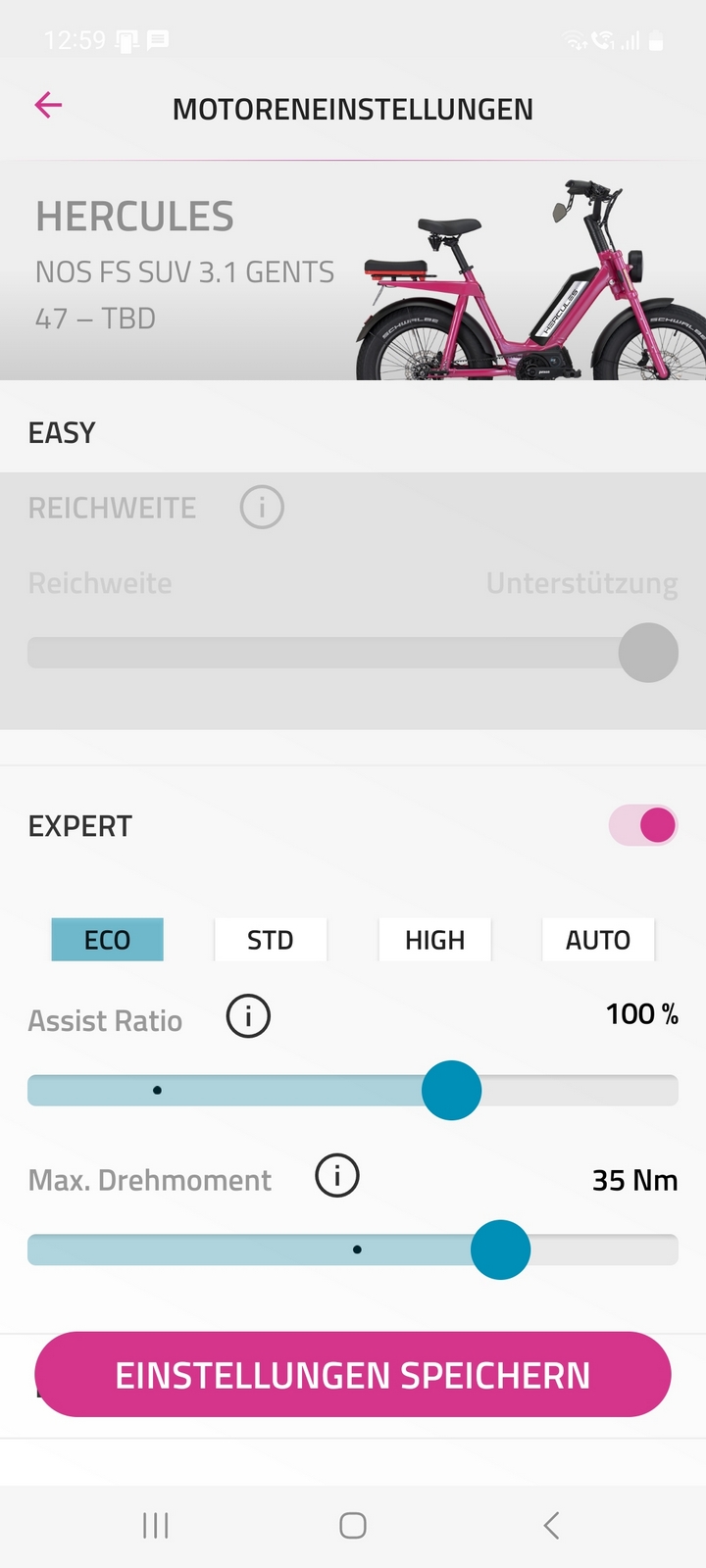Go to the home screen

353,1525
